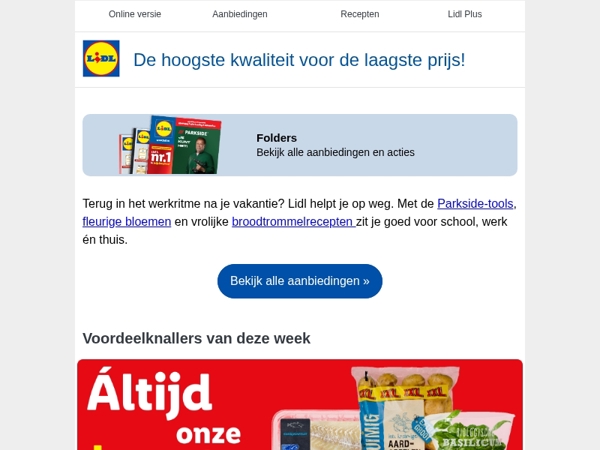The height and width of the screenshot is (450, 600).
Task: Open the Recepten section
Action: point(359,14)
